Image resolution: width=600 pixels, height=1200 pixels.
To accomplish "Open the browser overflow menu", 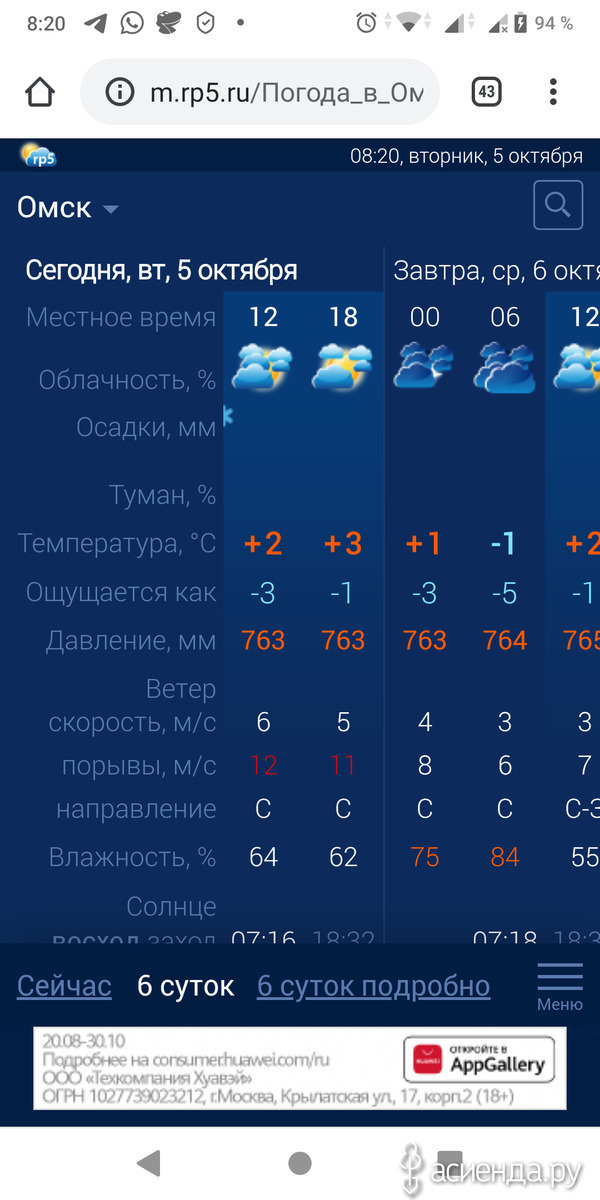I will pyautogui.click(x=553, y=93).
